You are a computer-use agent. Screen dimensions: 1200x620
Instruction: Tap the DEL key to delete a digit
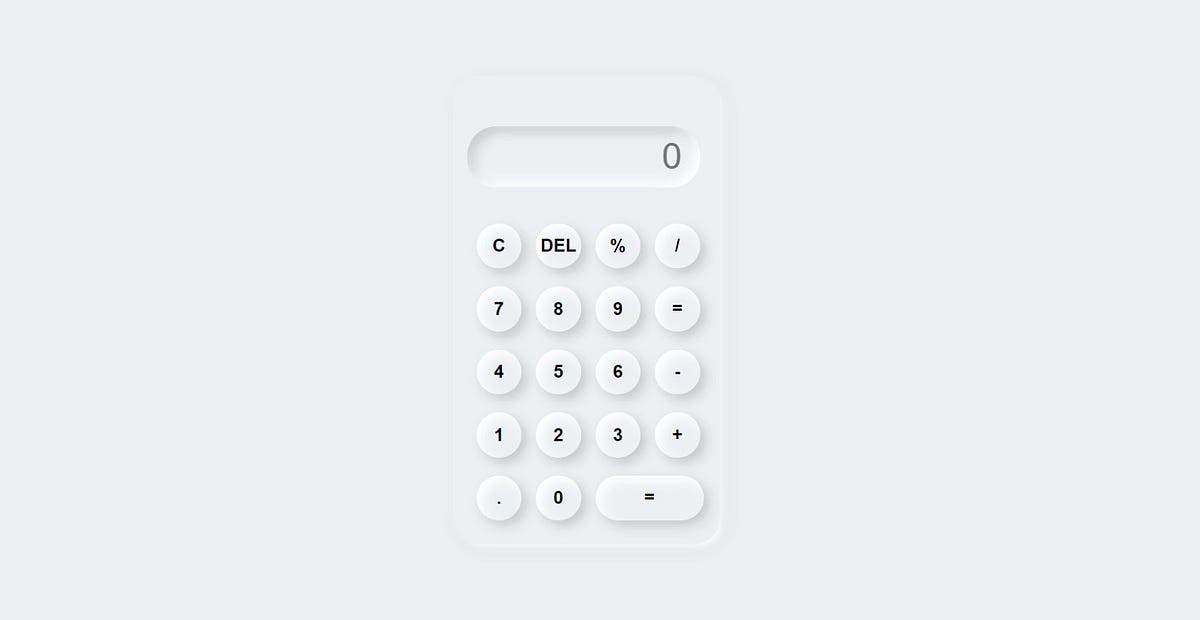pos(558,246)
